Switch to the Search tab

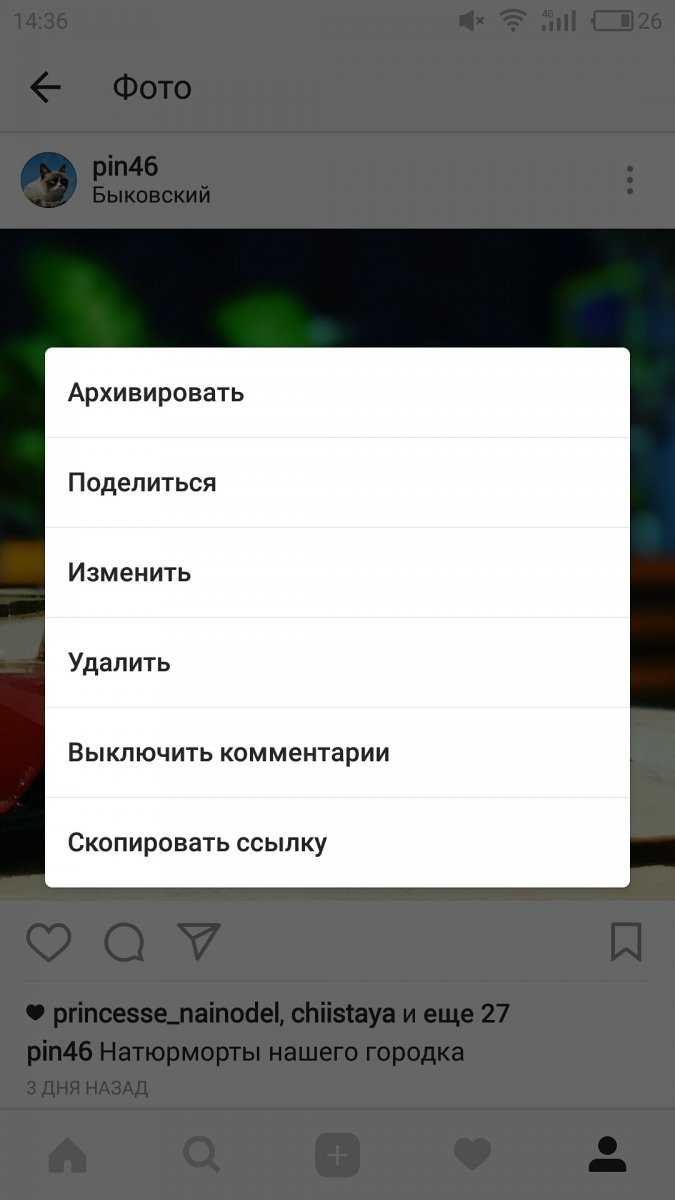click(x=202, y=1156)
